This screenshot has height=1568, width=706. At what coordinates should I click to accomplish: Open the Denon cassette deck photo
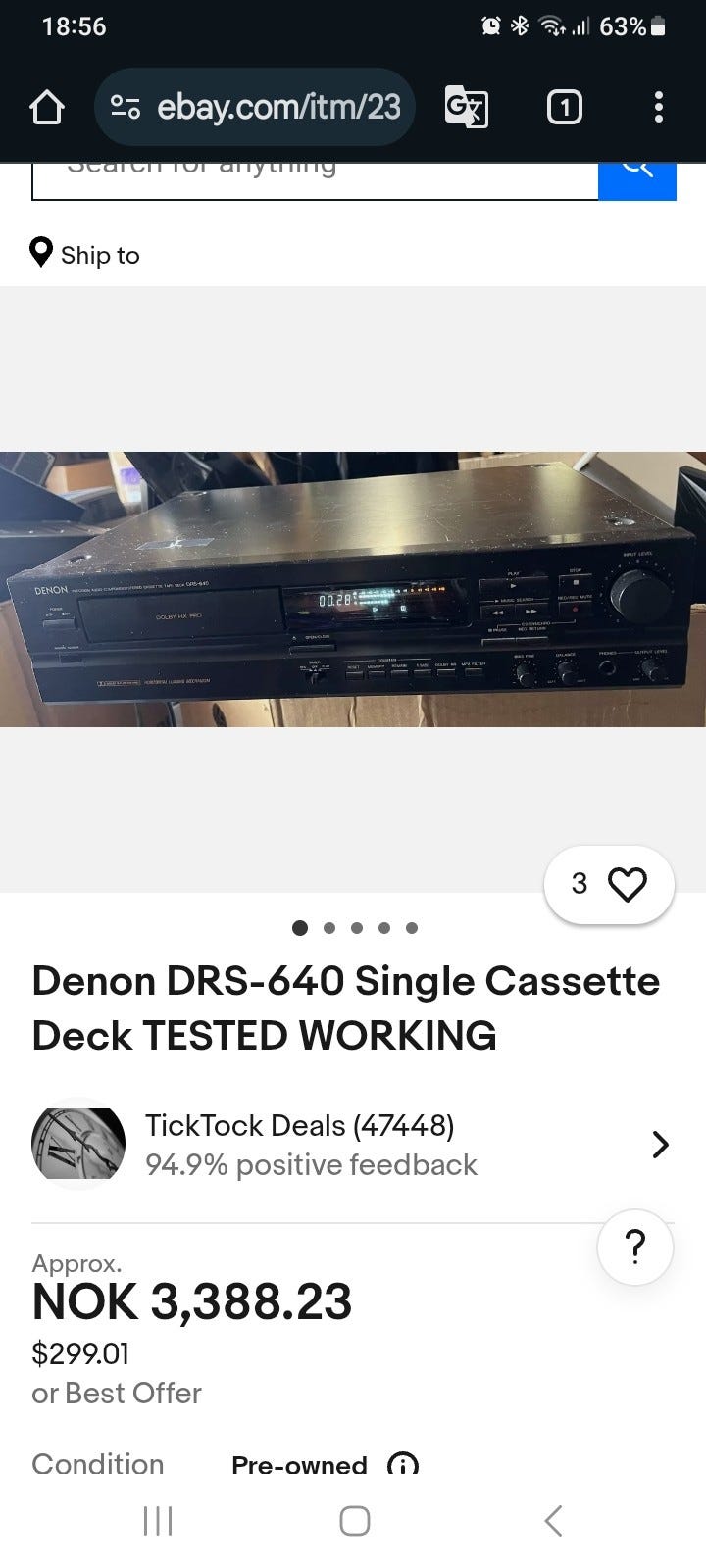click(353, 588)
